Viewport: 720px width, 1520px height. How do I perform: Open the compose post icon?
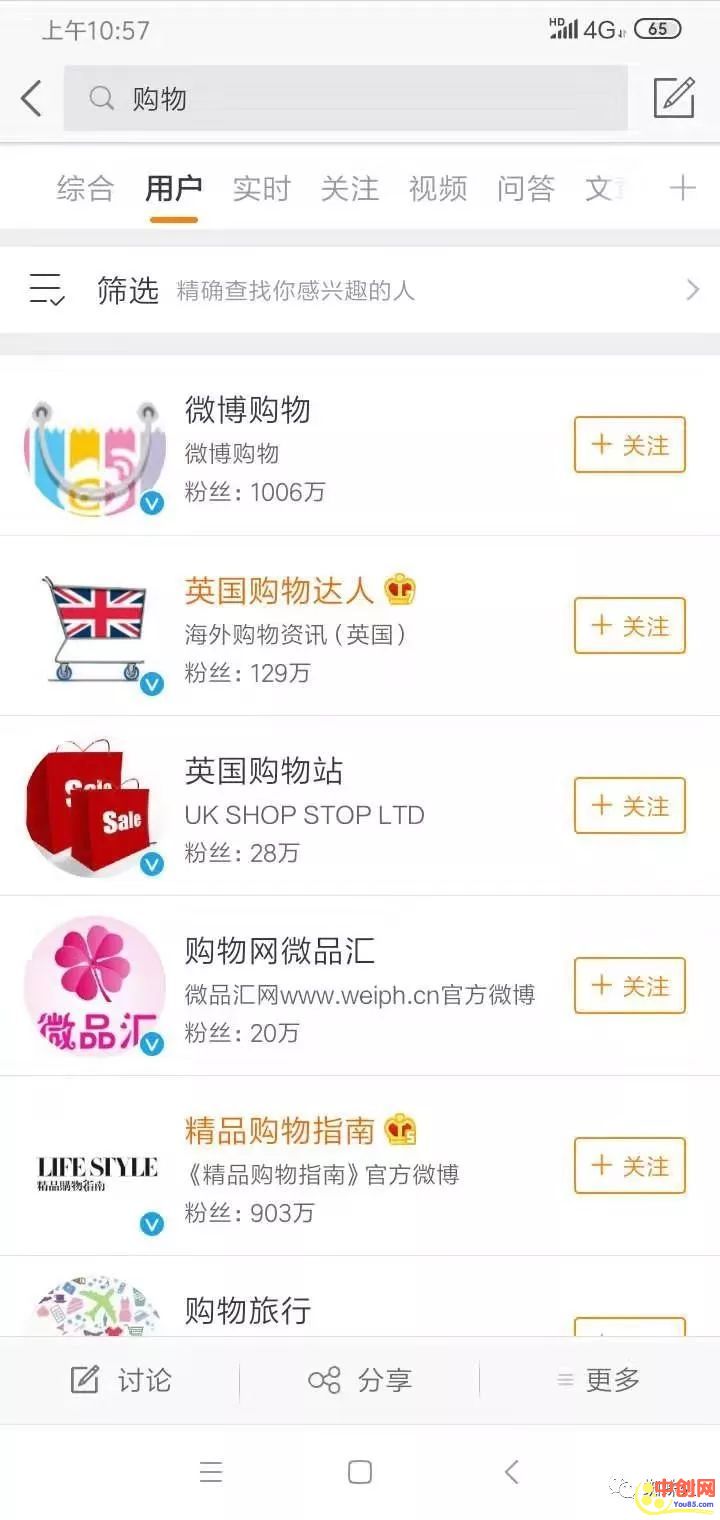tap(674, 98)
